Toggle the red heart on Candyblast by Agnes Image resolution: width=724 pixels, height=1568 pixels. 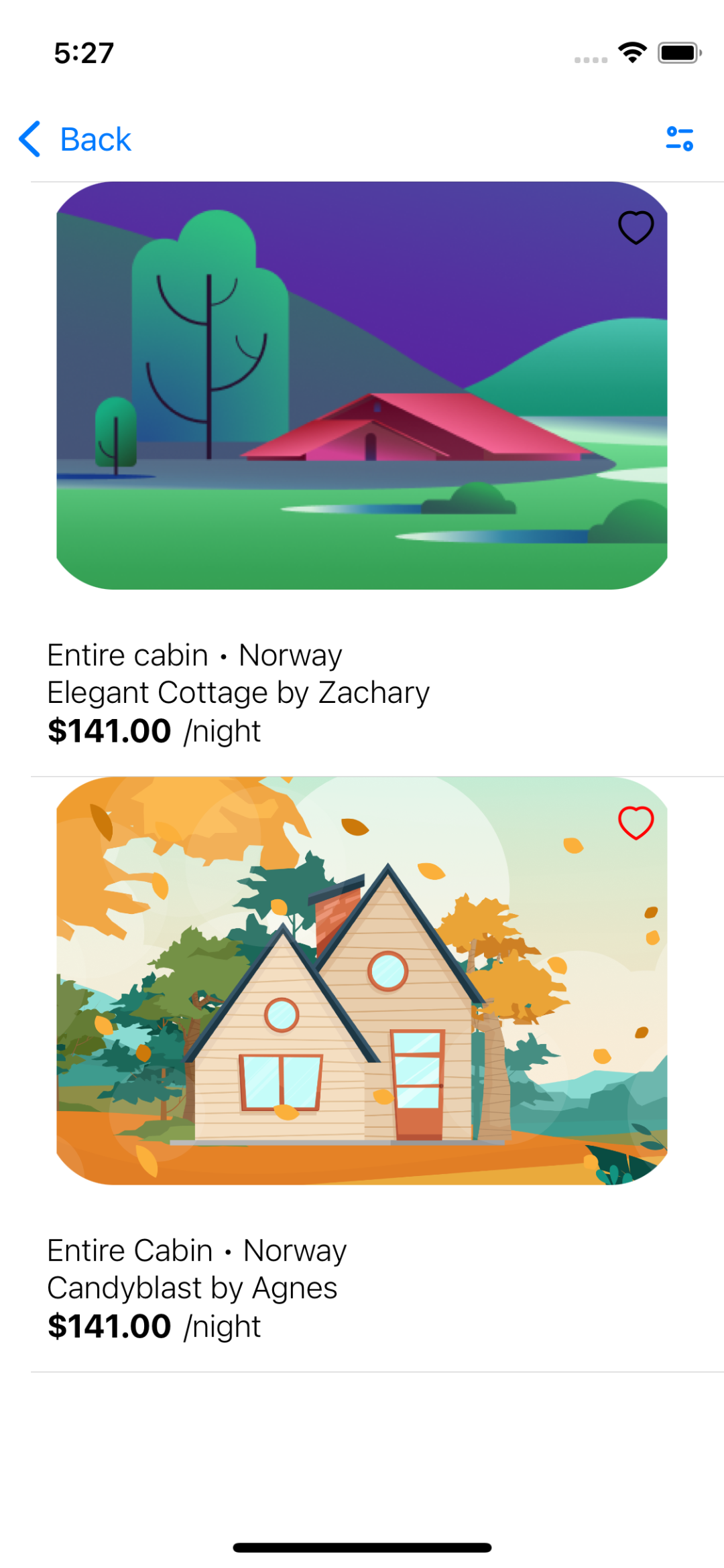[x=636, y=823]
